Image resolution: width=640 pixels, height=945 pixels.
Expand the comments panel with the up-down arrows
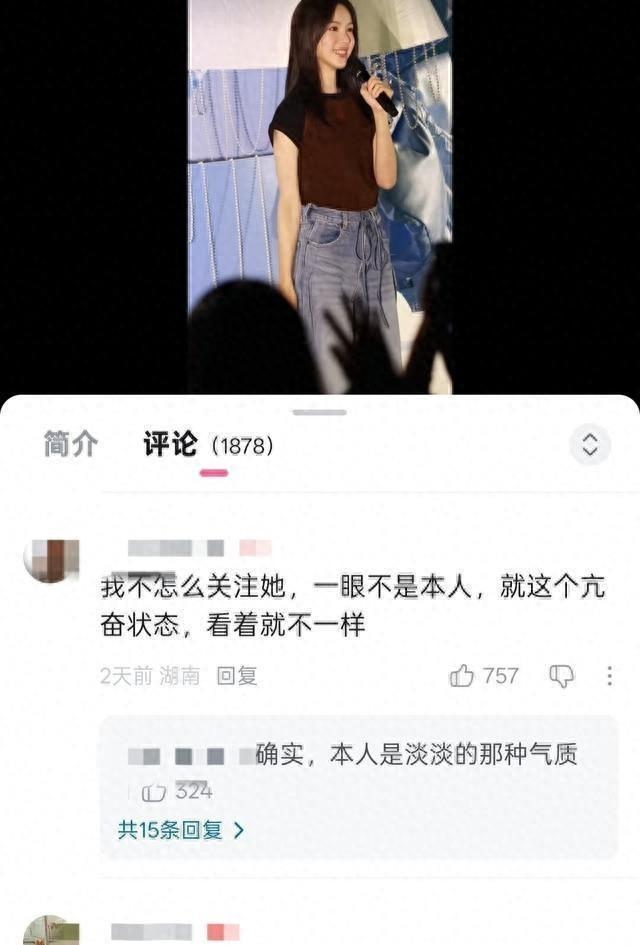tap(590, 445)
